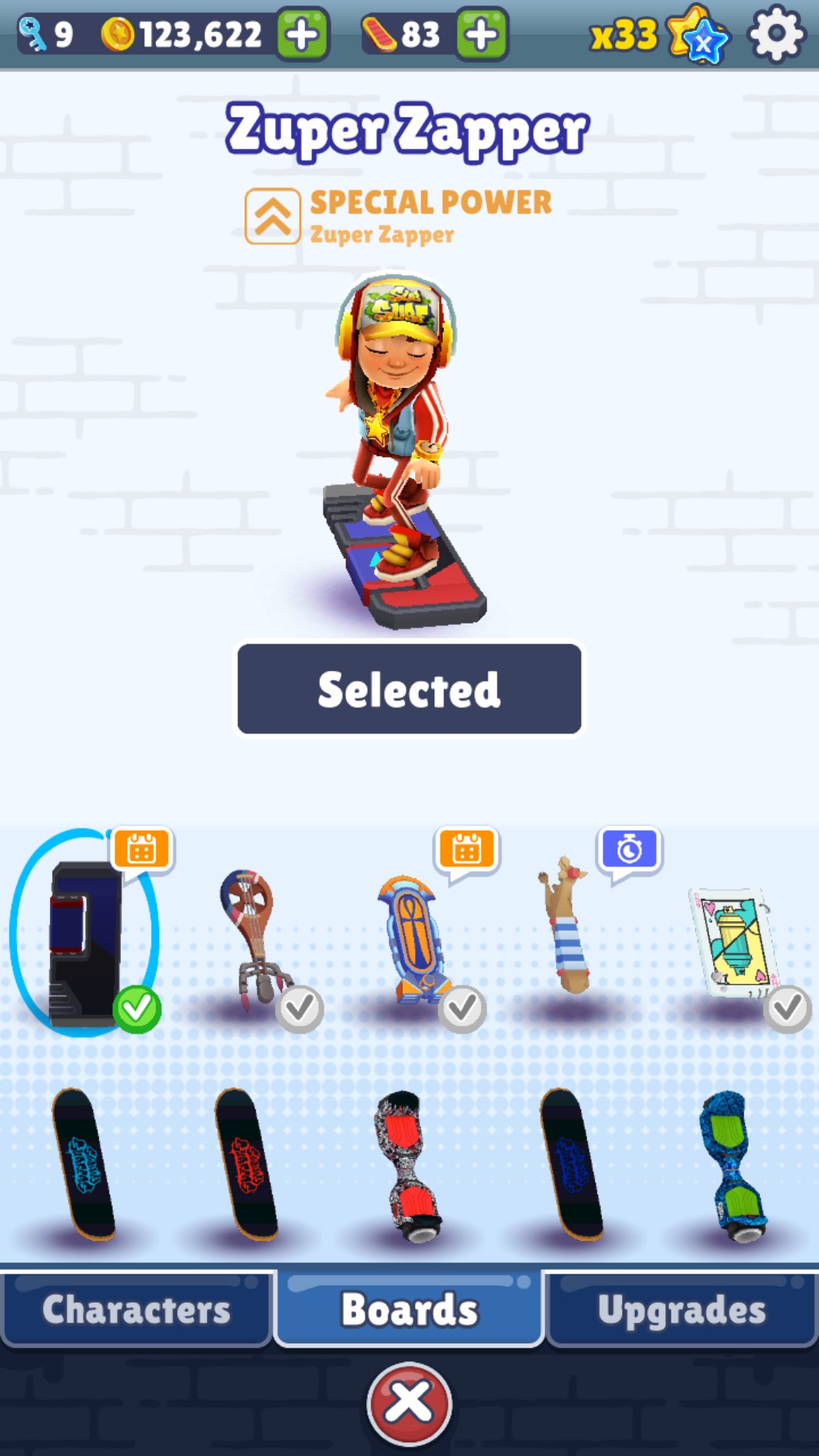819x1456 pixels.
Task: Close the boards screen with red X
Action: [409, 1403]
